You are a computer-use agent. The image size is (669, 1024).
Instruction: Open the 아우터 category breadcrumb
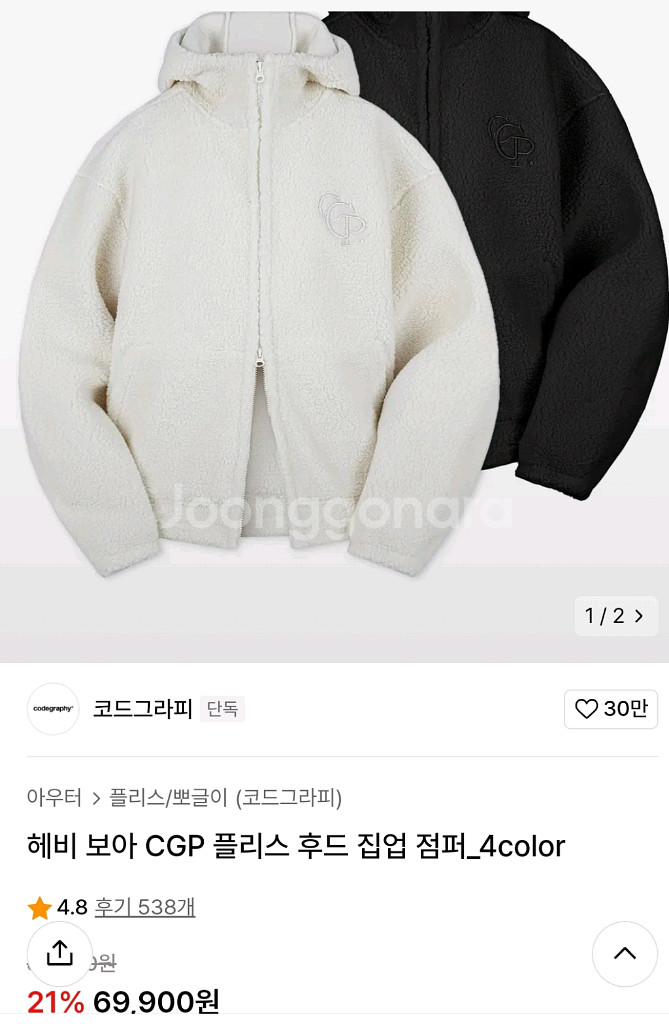54,797
